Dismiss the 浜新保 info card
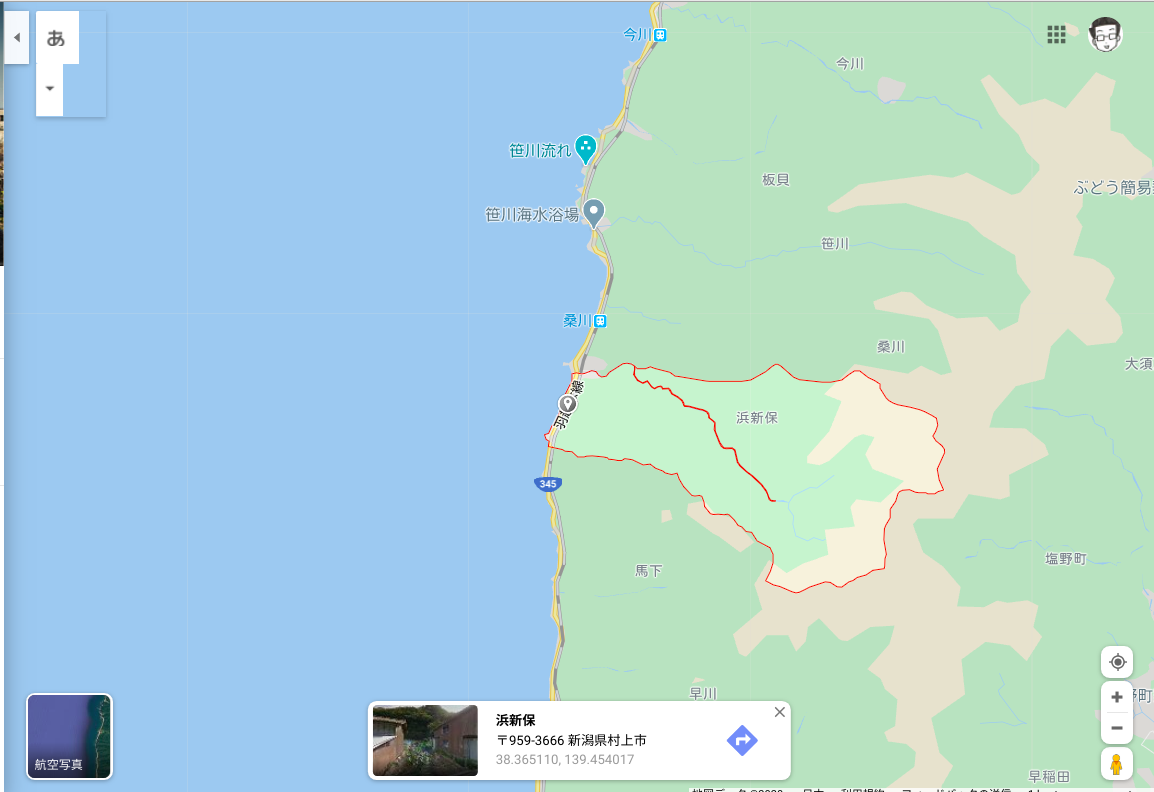The width and height of the screenshot is (1154, 792). 779,712
